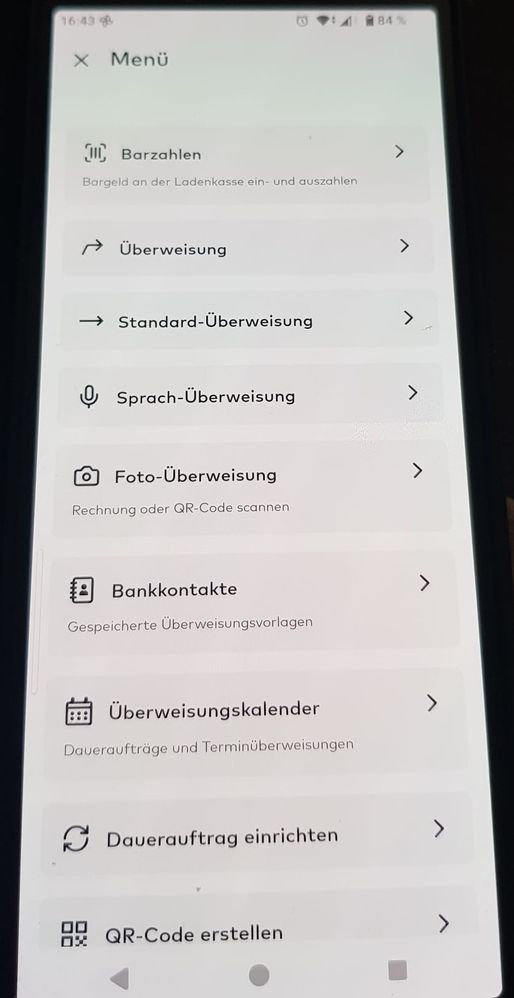This screenshot has width=514, height=998.
Task: Open Foto-Überweisung to scan an invoice
Action: 251,489
